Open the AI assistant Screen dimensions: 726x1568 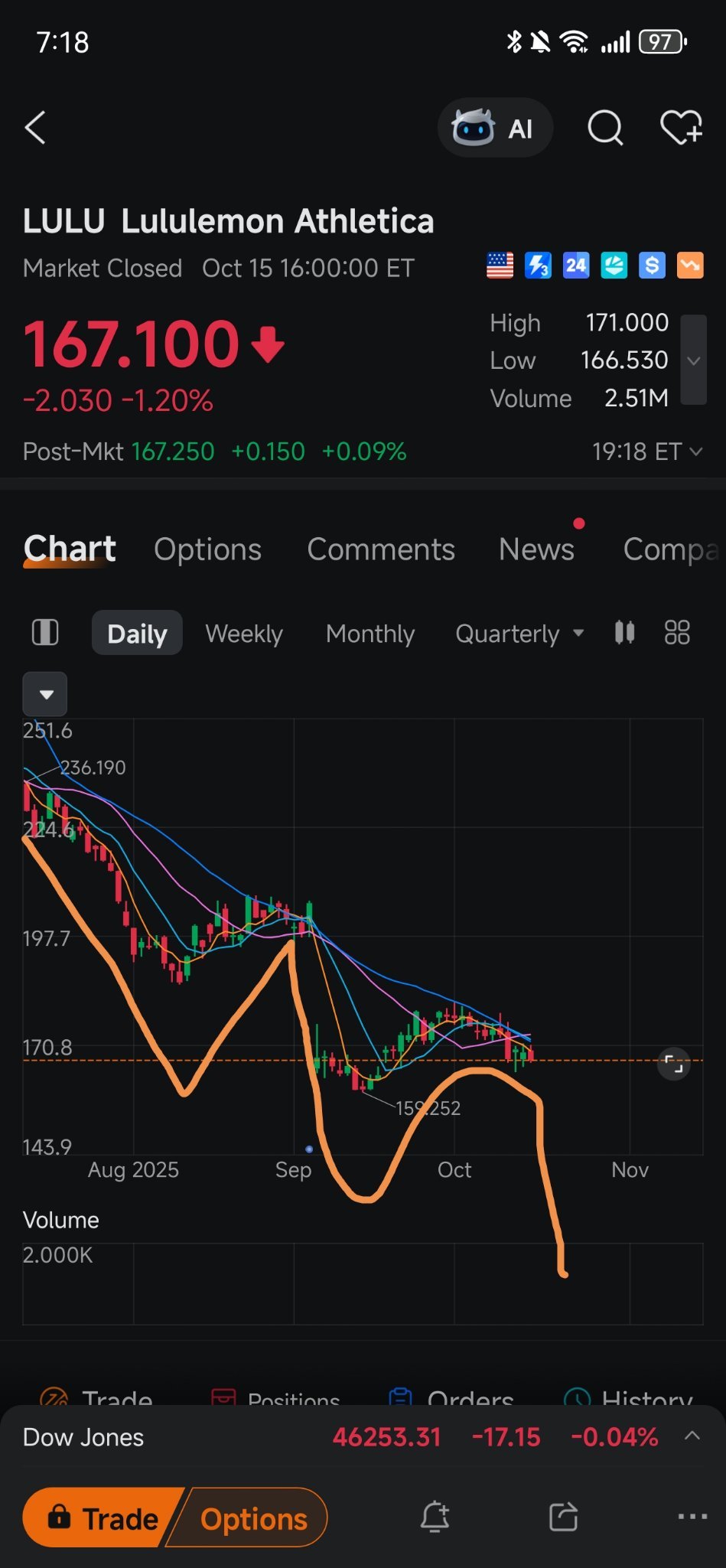click(494, 128)
